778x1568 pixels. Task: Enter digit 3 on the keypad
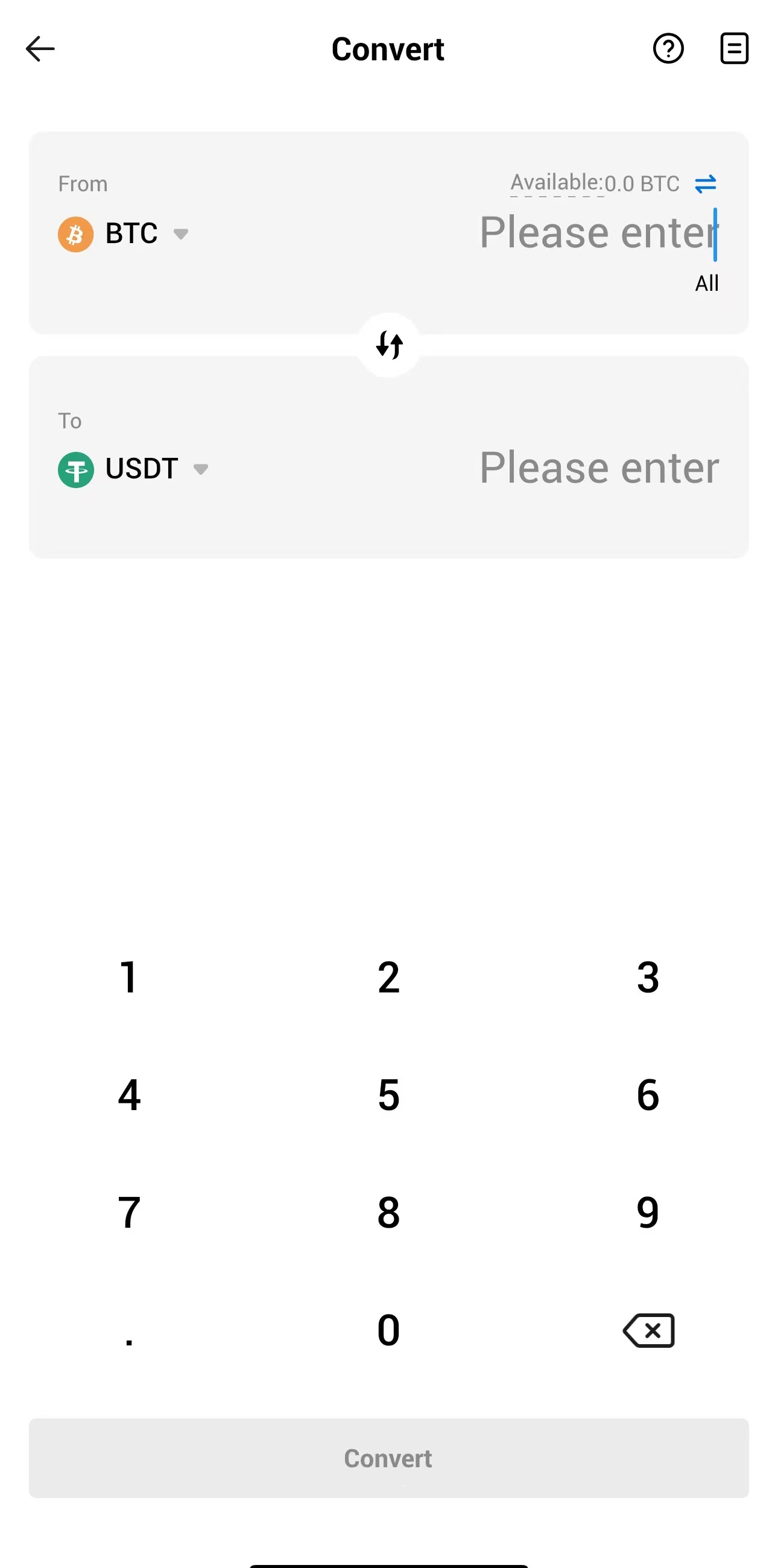648,977
